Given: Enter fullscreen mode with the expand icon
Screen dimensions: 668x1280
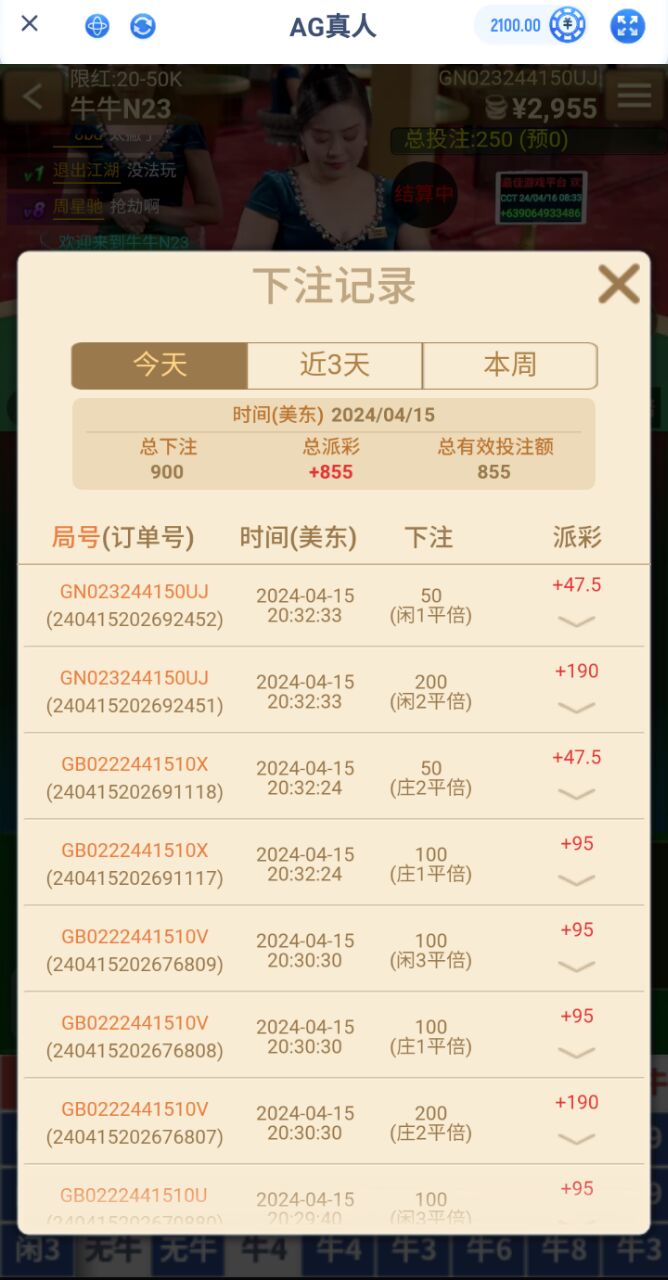Looking at the screenshot, I should pyautogui.click(x=627, y=26).
